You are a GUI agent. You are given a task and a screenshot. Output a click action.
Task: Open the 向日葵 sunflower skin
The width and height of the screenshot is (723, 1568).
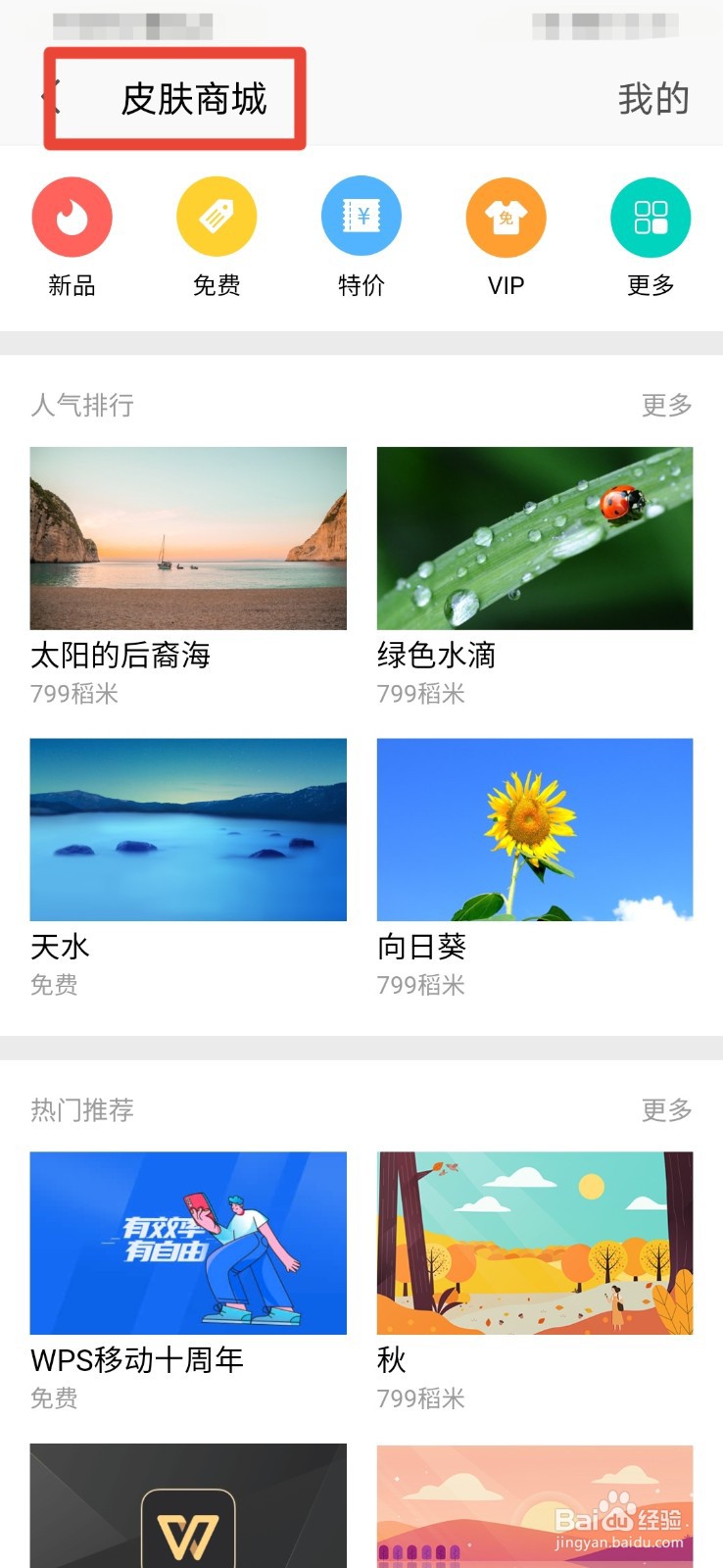(535, 829)
